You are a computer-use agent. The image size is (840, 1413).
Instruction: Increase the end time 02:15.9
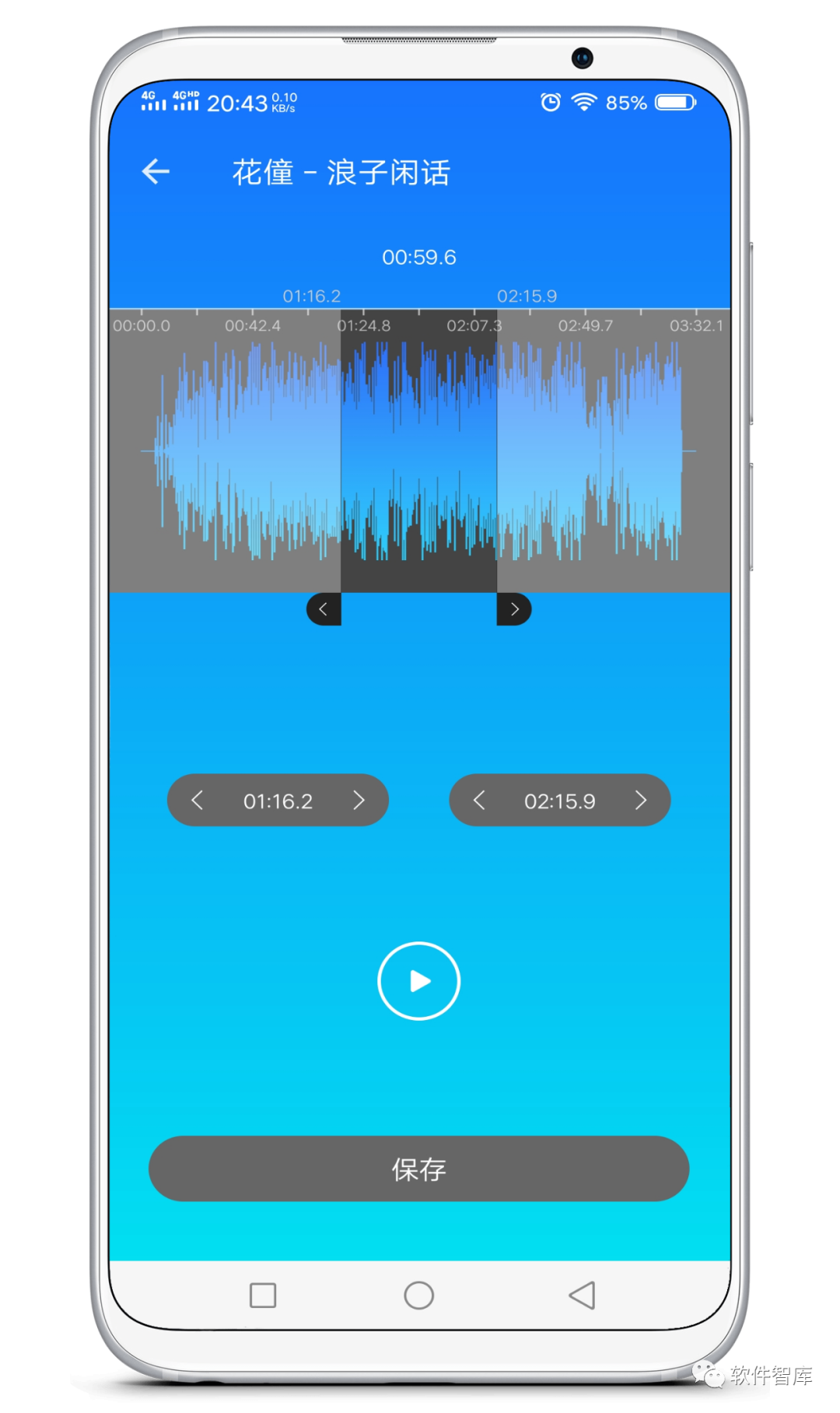click(x=640, y=800)
